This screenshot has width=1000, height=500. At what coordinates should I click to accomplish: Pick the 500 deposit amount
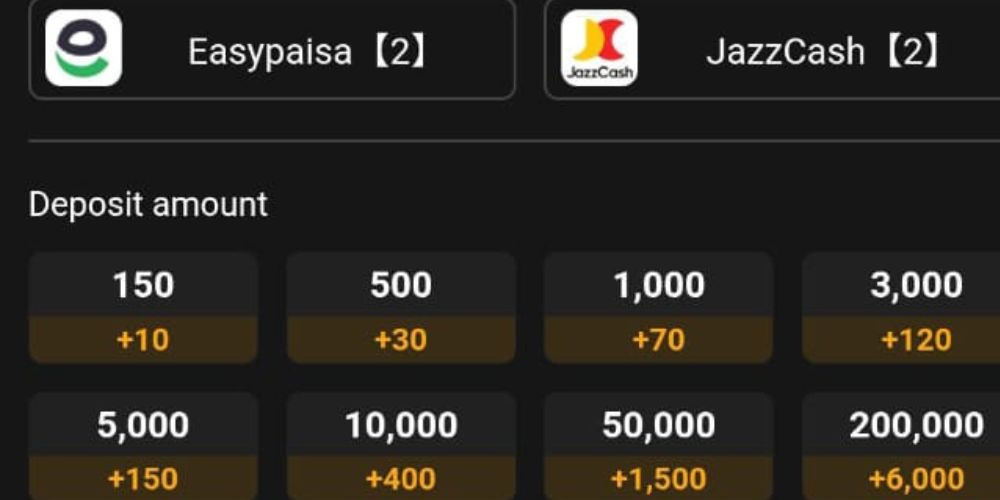[401, 308]
